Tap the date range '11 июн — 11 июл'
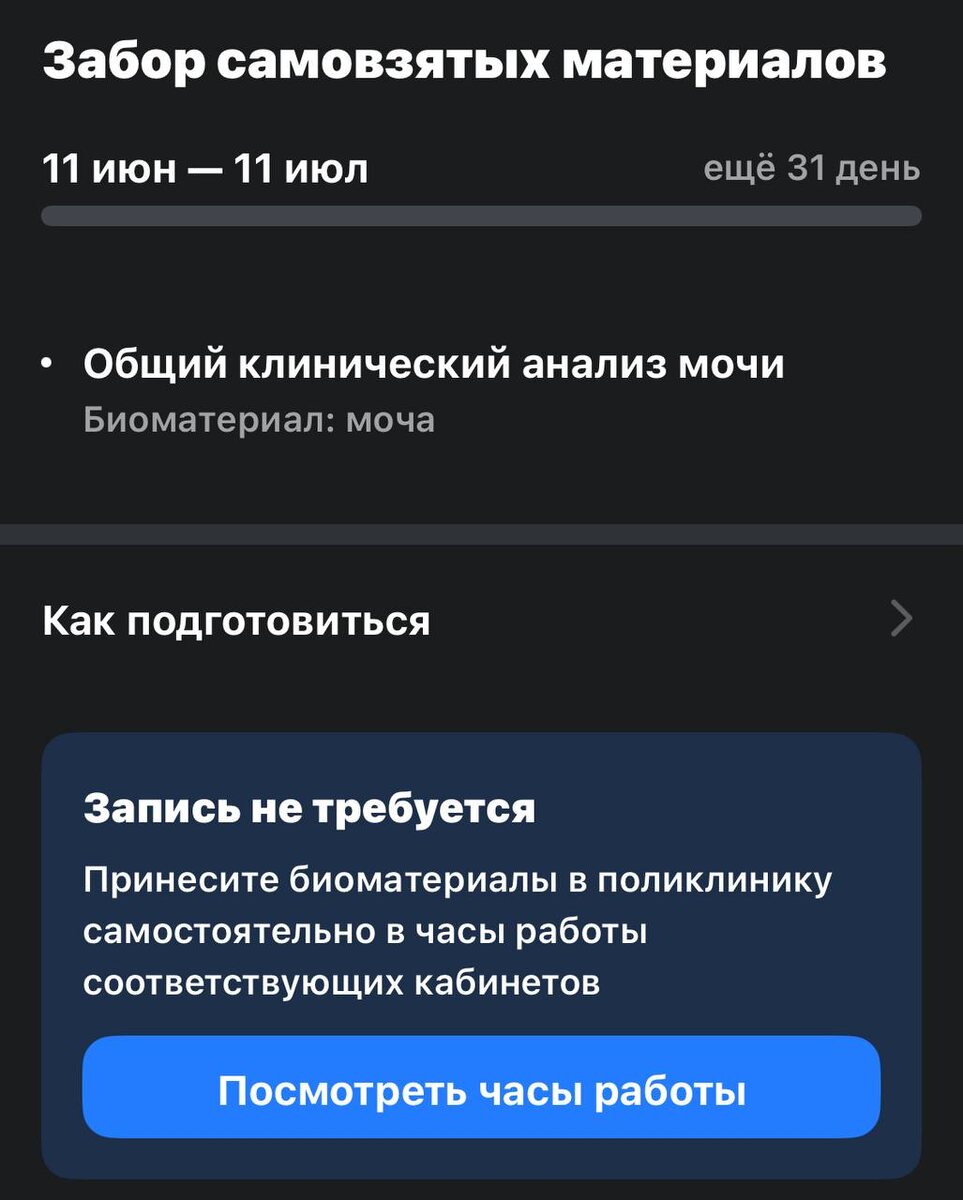Screen dimensions: 963x1200 tap(205, 168)
